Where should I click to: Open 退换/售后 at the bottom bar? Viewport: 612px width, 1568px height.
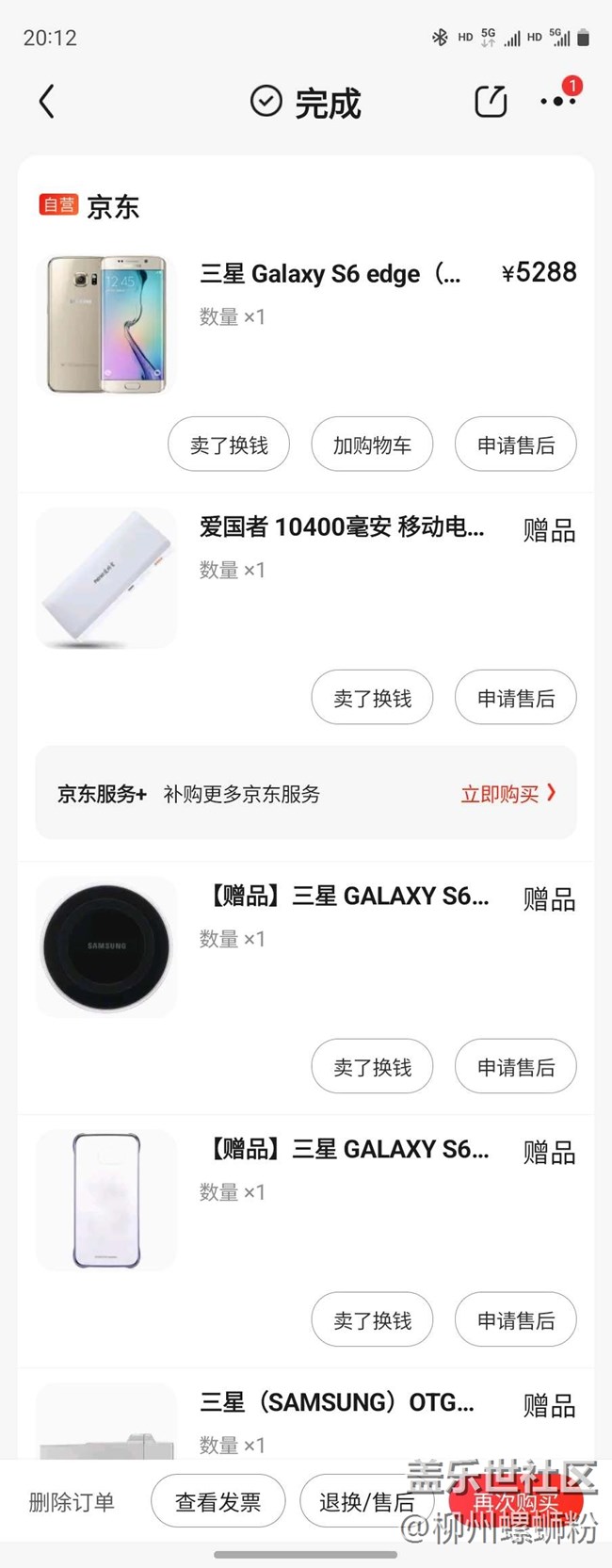click(x=366, y=1502)
